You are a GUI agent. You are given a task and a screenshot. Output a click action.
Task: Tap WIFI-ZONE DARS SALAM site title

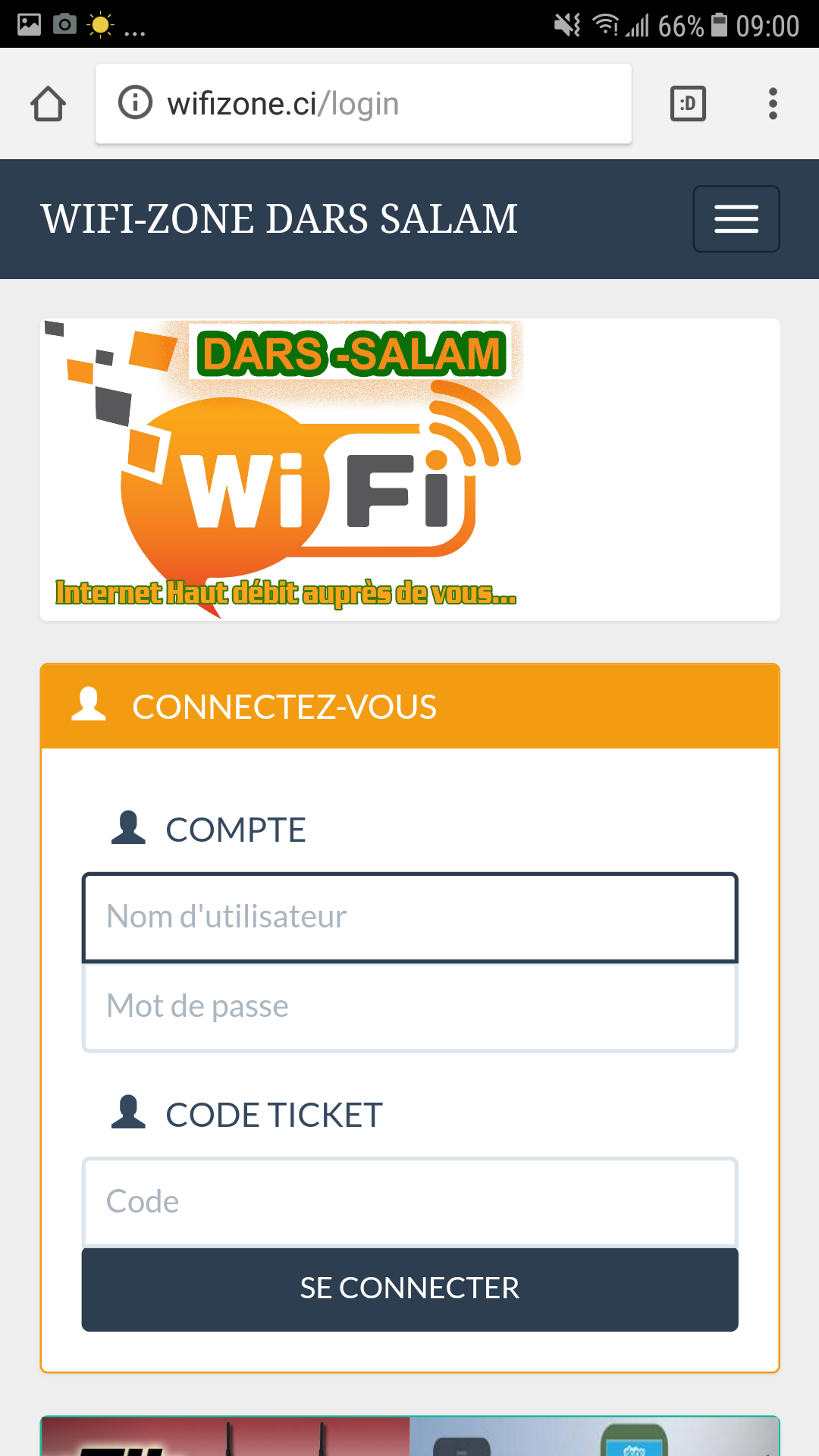tap(279, 219)
